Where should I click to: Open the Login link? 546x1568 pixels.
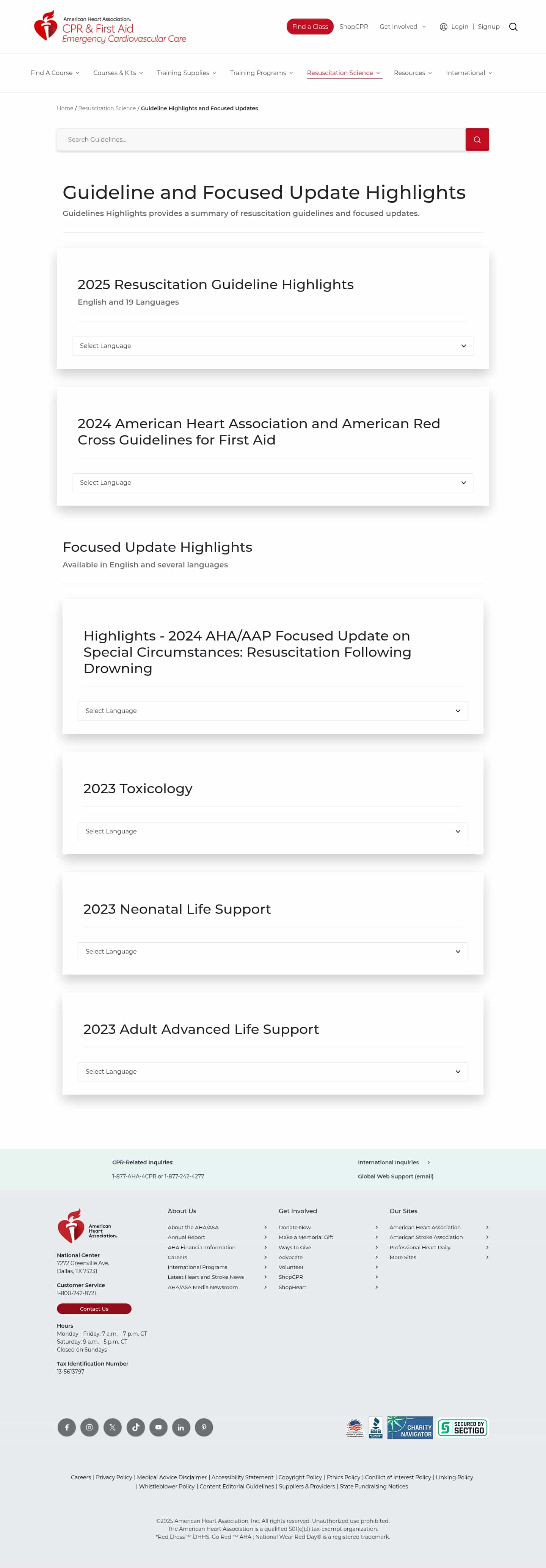(x=459, y=27)
